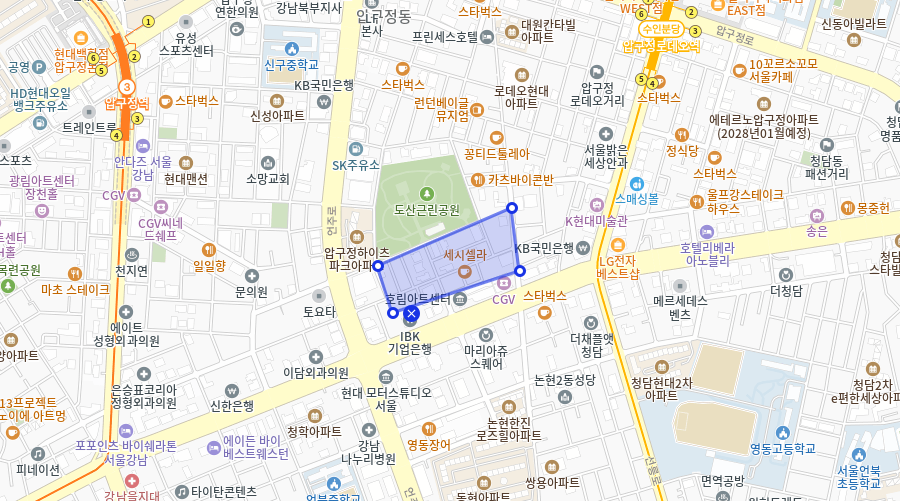The width and height of the screenshot is (900, 501).
Task: Select the 압구정역 subway station marker
Action: point(127,87)
